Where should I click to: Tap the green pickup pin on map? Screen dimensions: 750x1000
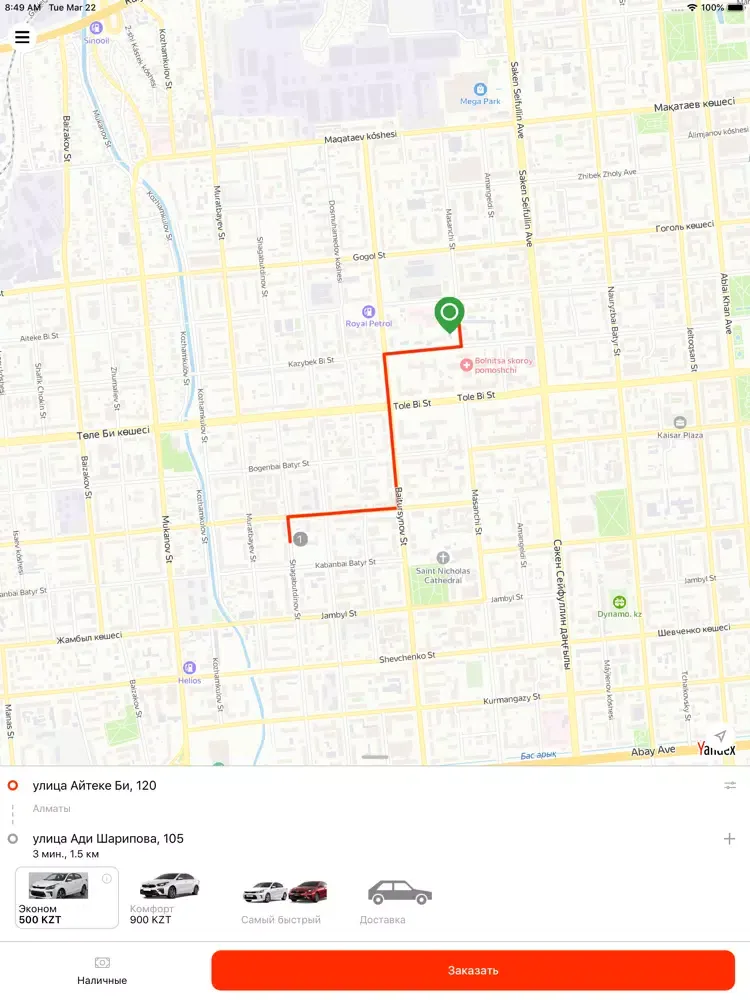pos(449,315)
